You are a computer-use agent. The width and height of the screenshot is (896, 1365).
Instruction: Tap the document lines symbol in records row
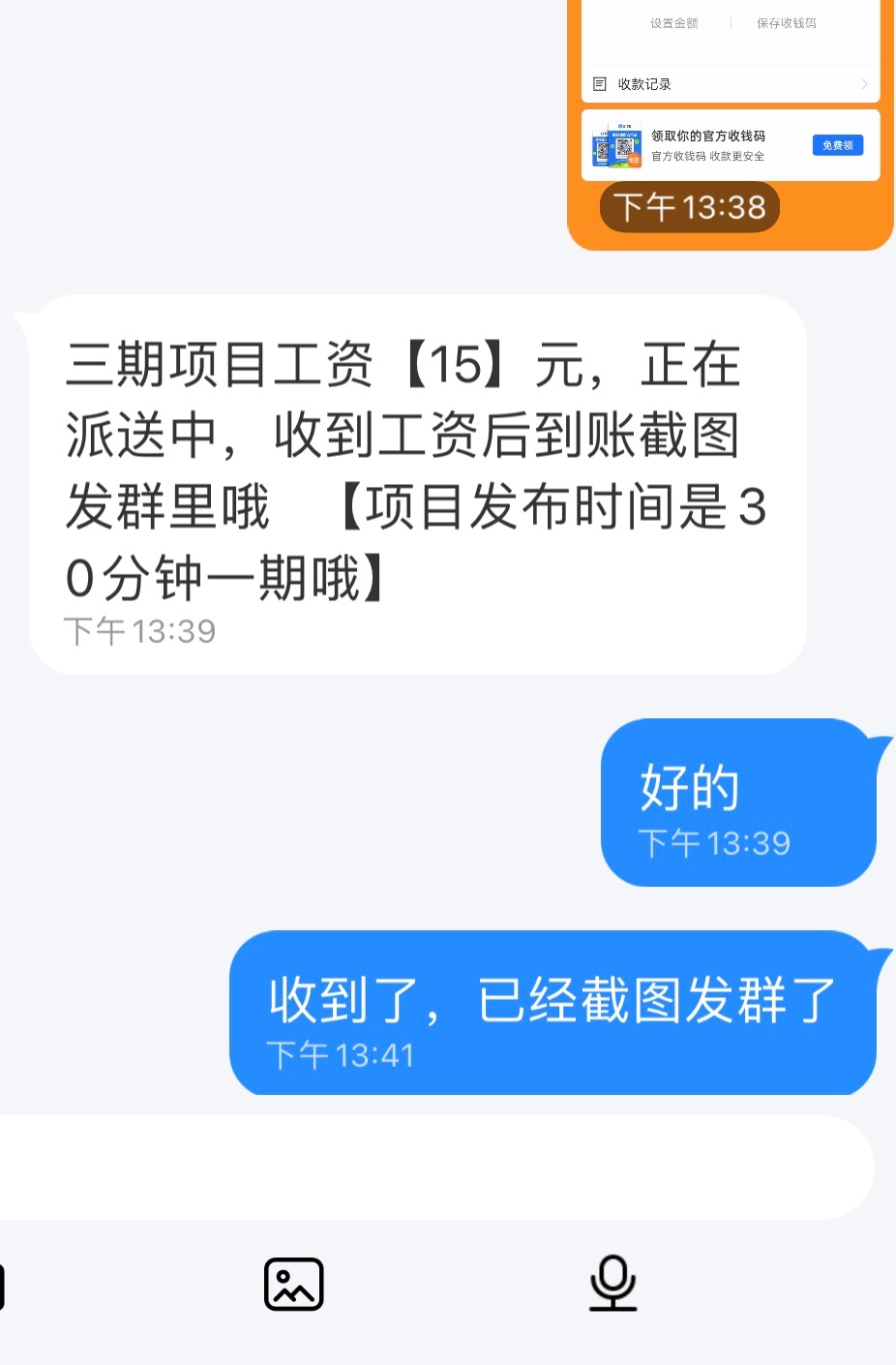(x=599, y=83)
